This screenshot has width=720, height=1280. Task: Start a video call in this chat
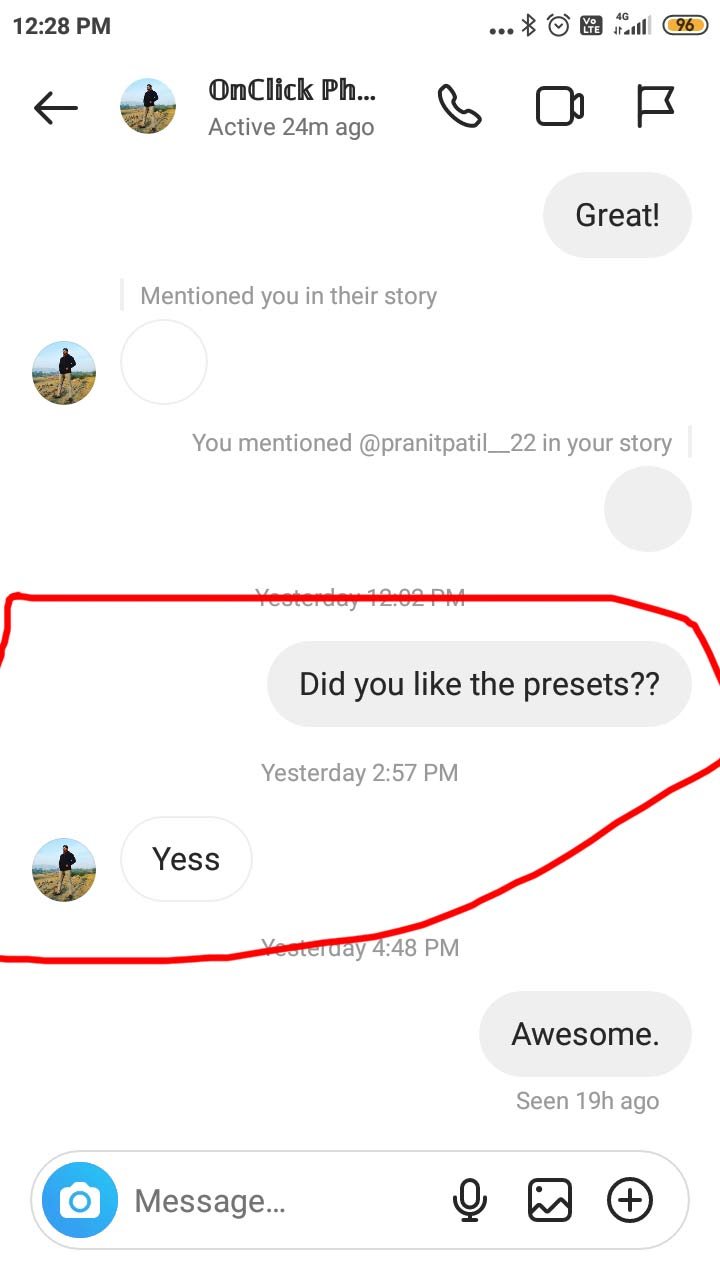coord(560,107)
